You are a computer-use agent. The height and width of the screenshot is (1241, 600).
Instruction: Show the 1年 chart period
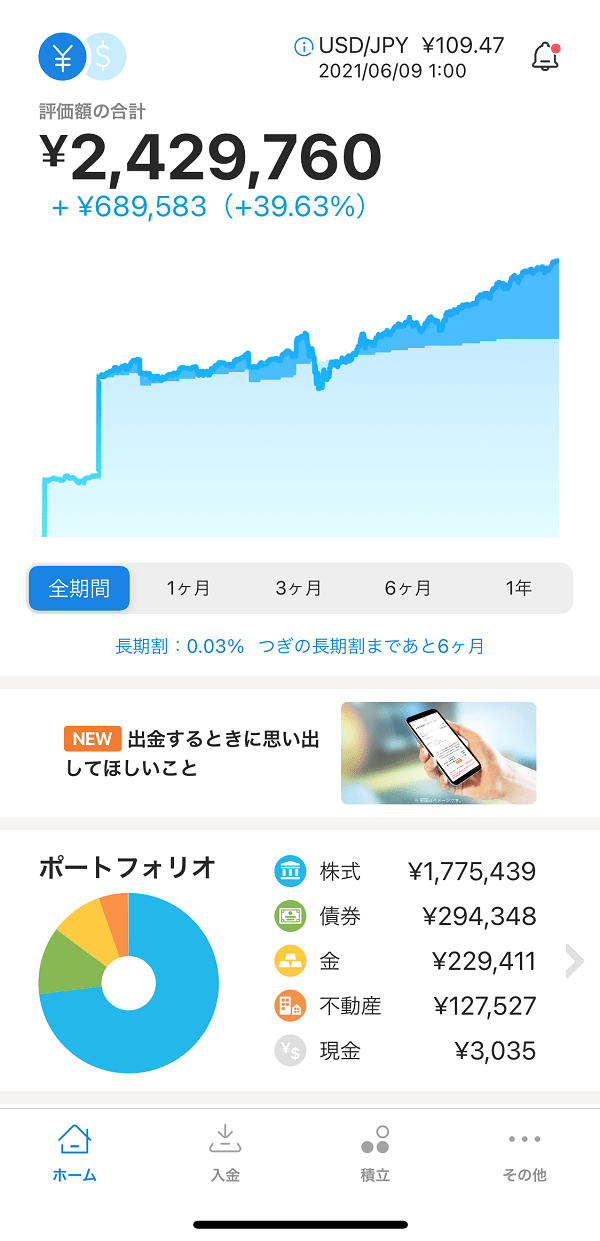(x=518, y=588)
